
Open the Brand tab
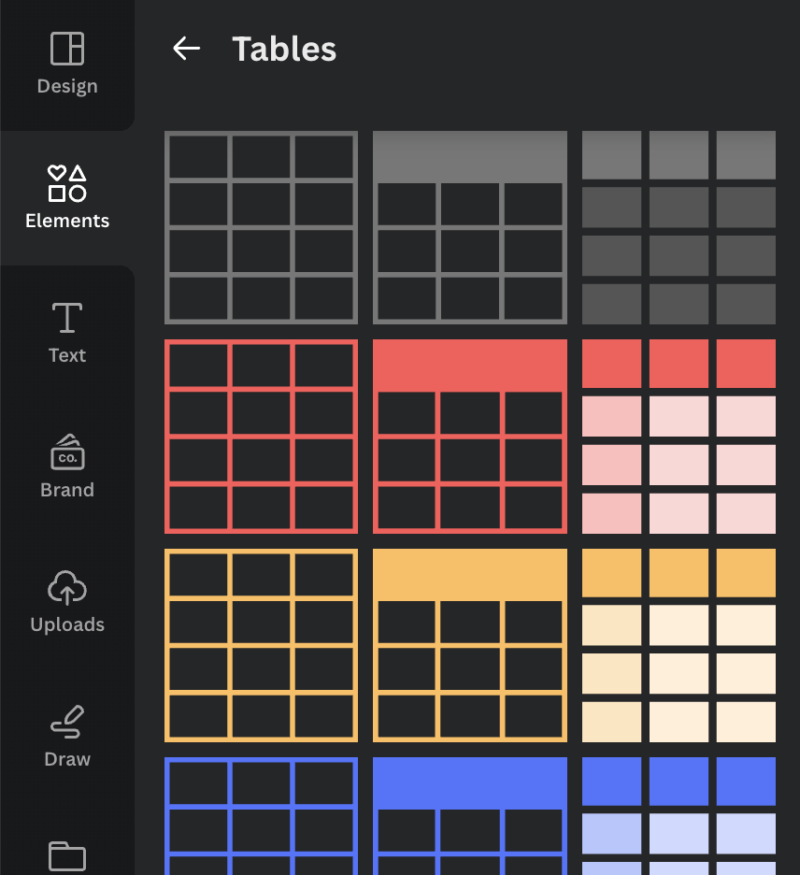(x=67, y=466)
